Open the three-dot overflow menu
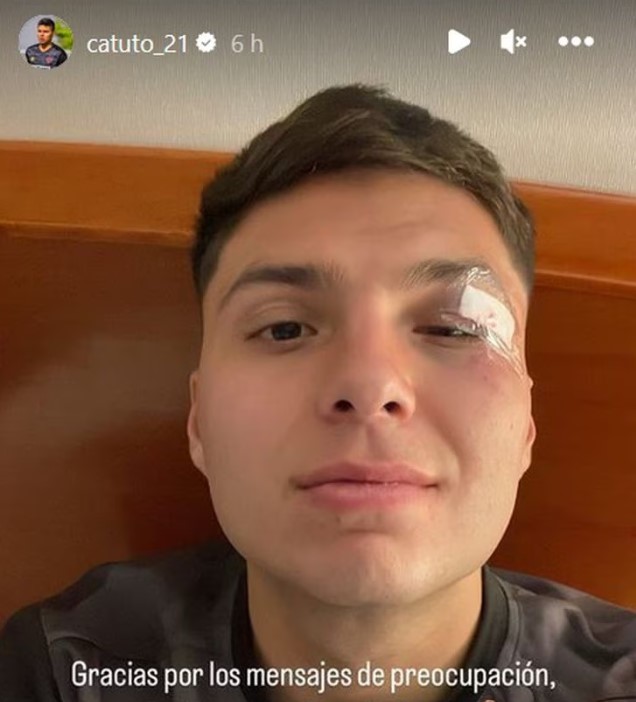This screenshot has height=702, width=636. 576,41
